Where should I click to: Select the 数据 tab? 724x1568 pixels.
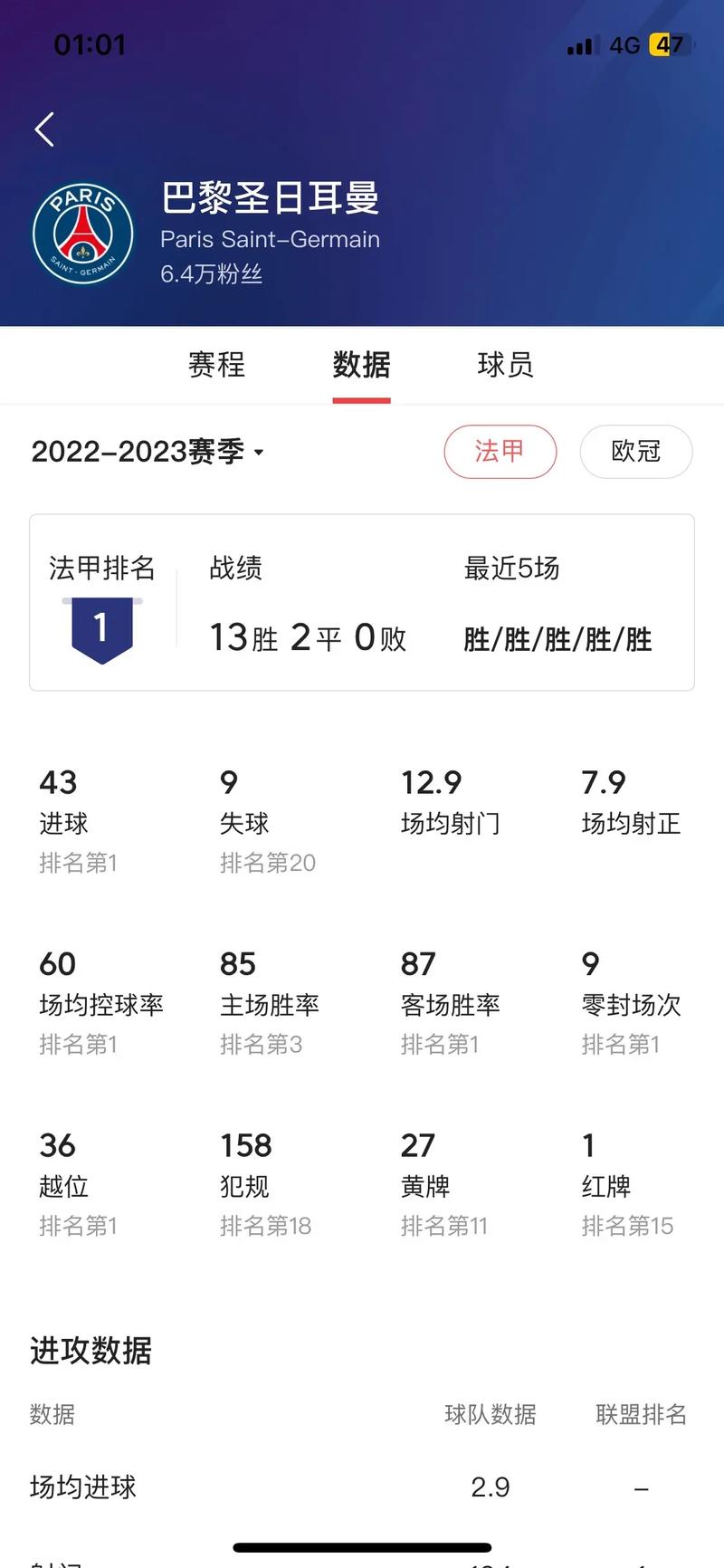(361, 365)
